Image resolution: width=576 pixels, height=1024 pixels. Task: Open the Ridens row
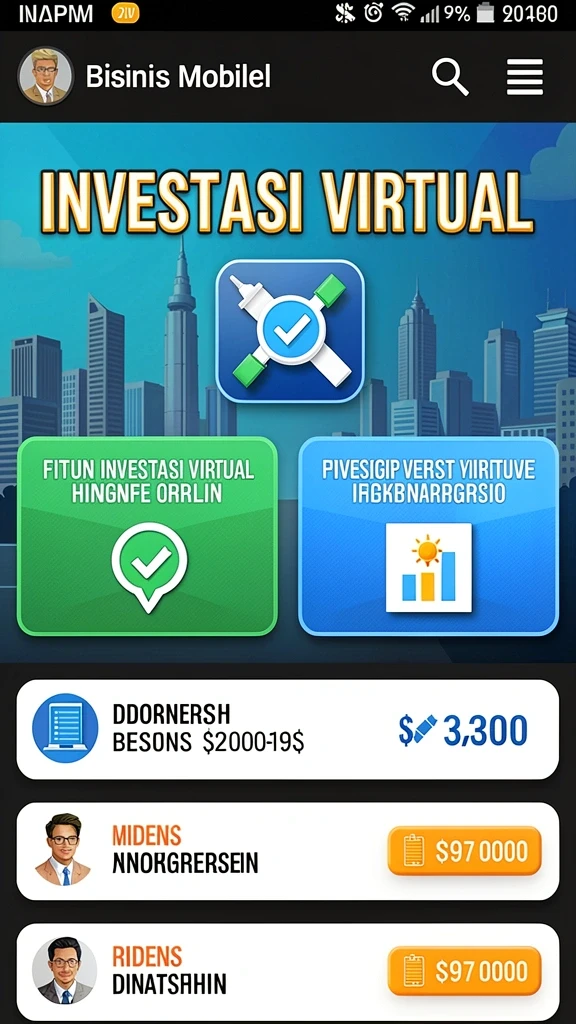pyautogui.click(x=288, y=972)
